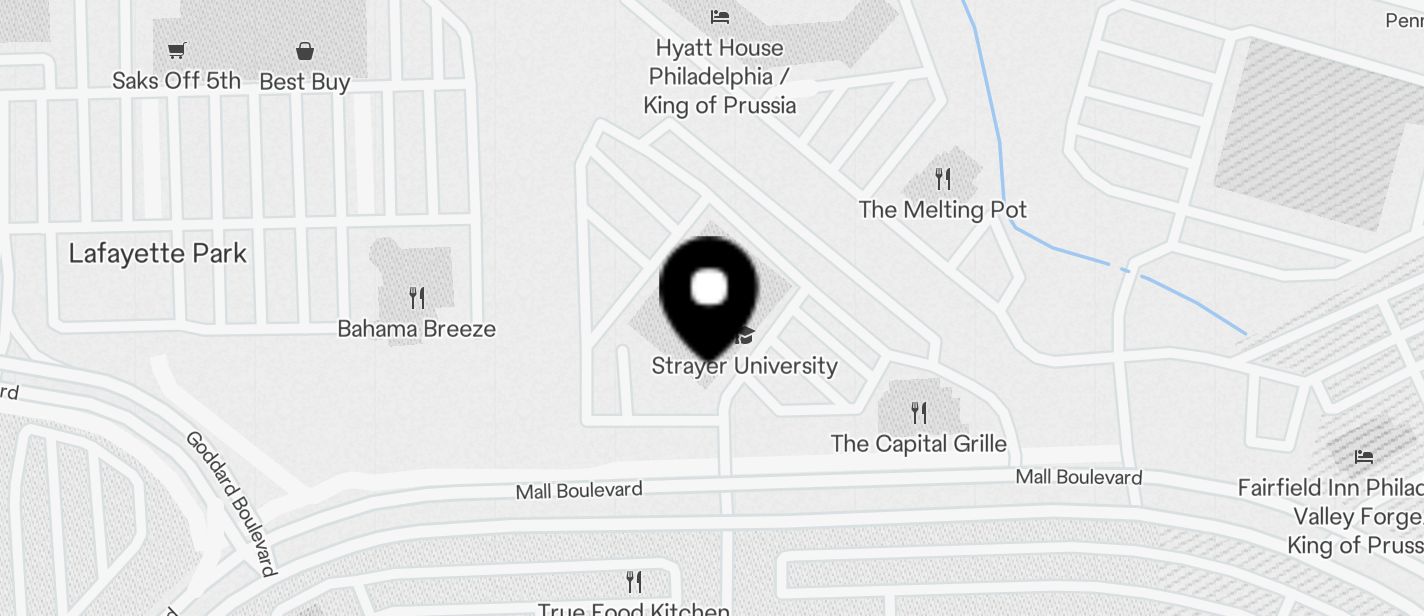Tap the True Food Kitchen marker
1424x616 pixels.
(x=633, y=581)
